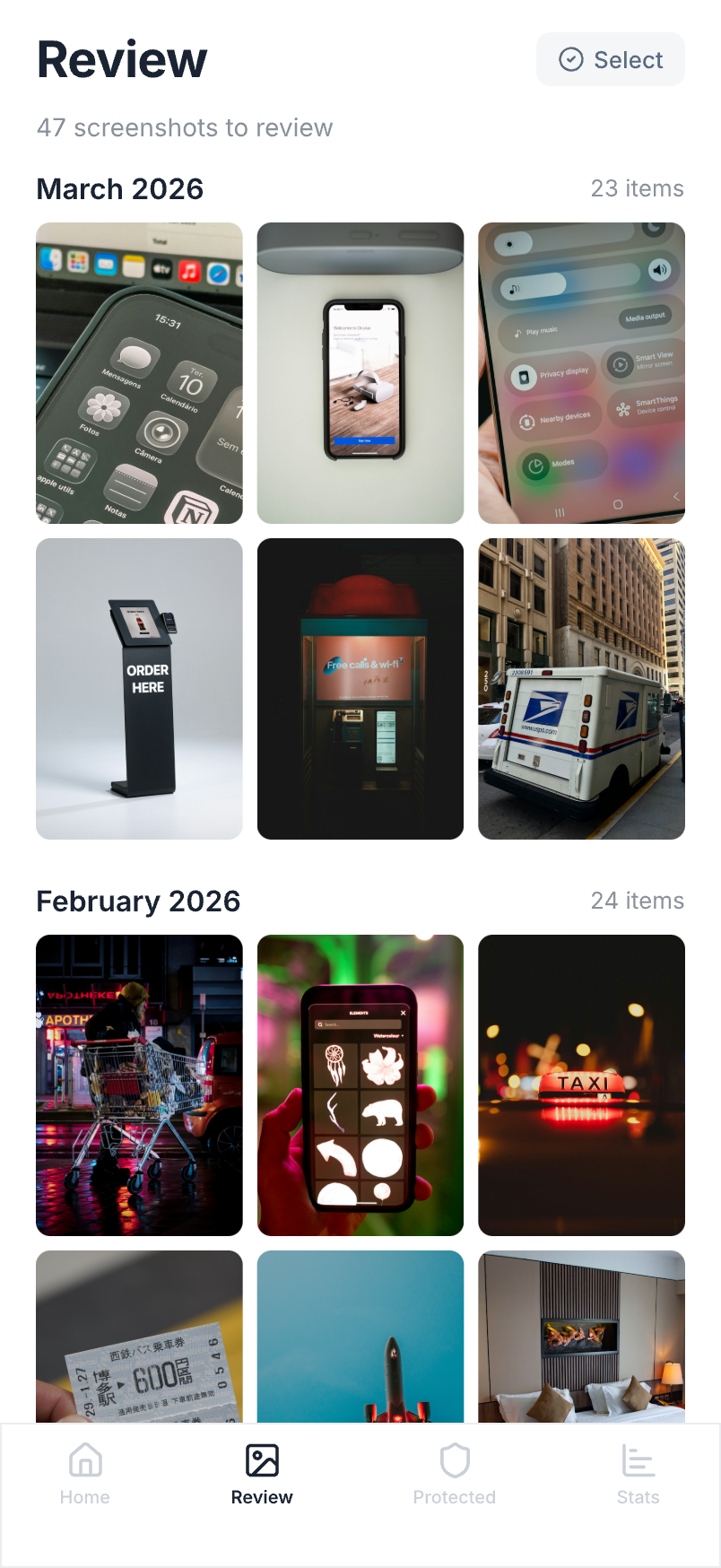Viewport: 721px width, 1568px height.
Task: Tap the Review tab
Action: point(262,1476)
